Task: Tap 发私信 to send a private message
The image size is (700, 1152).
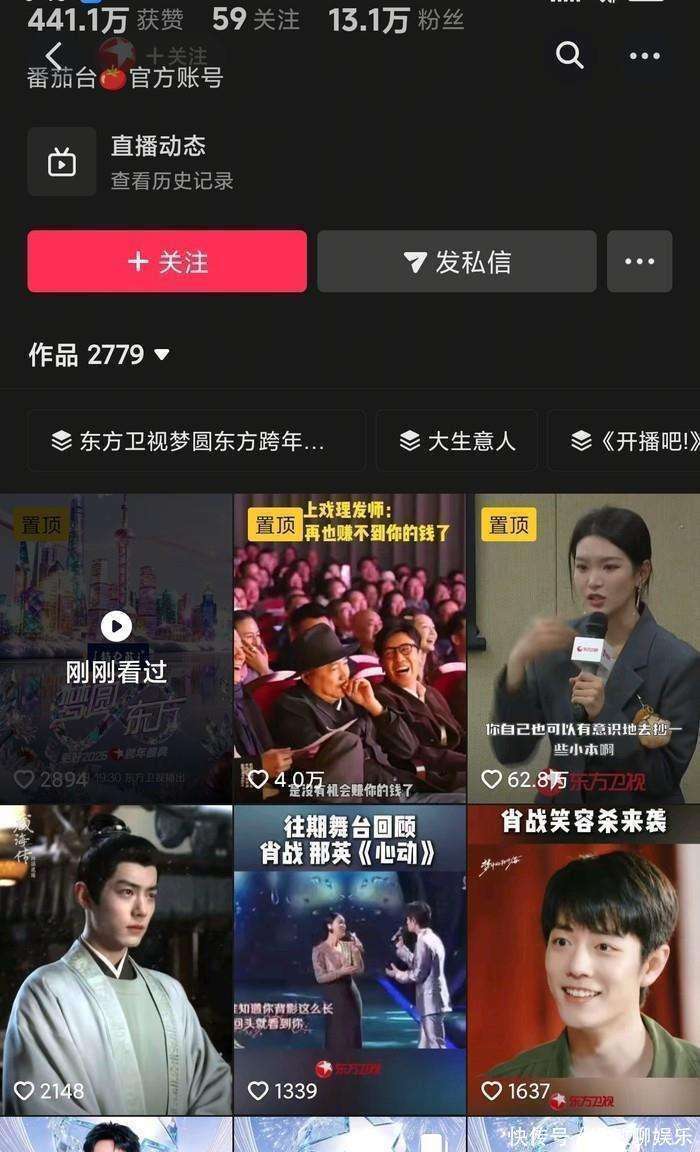Action: [x=457, y=262]
